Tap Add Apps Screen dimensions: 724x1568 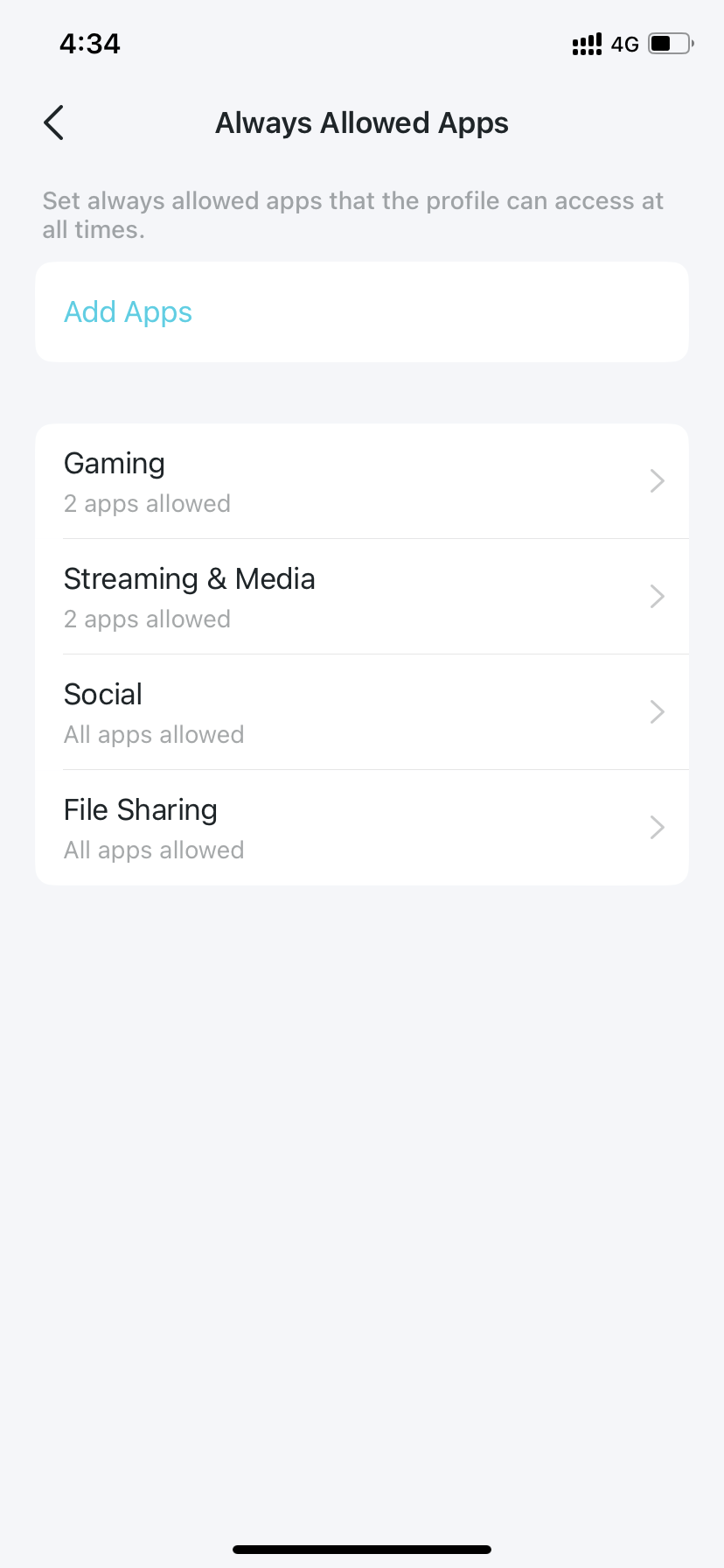pyautogui.click(x=128, y=311)
